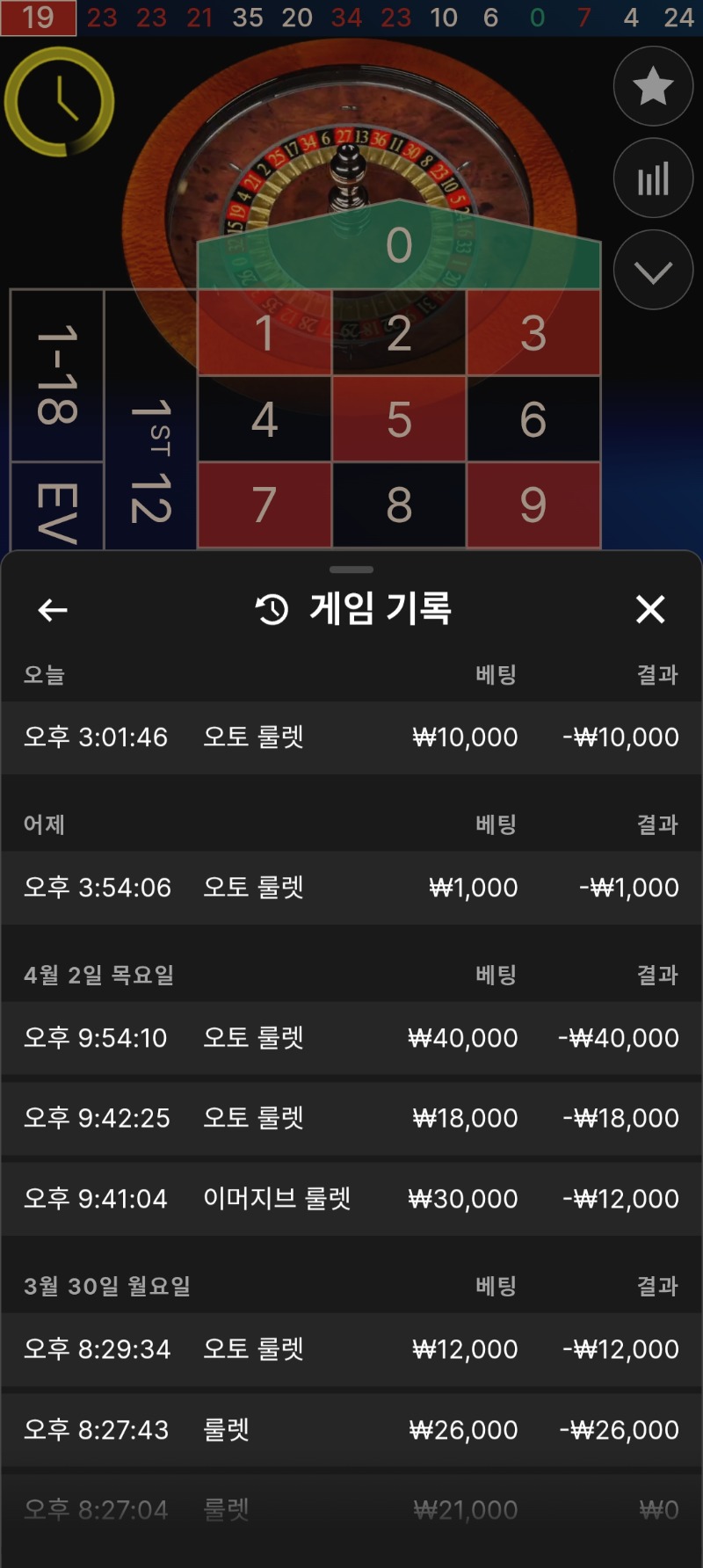Place a bet on green number 0
This screenshot has height=1568, width=703.
(400, 246)
